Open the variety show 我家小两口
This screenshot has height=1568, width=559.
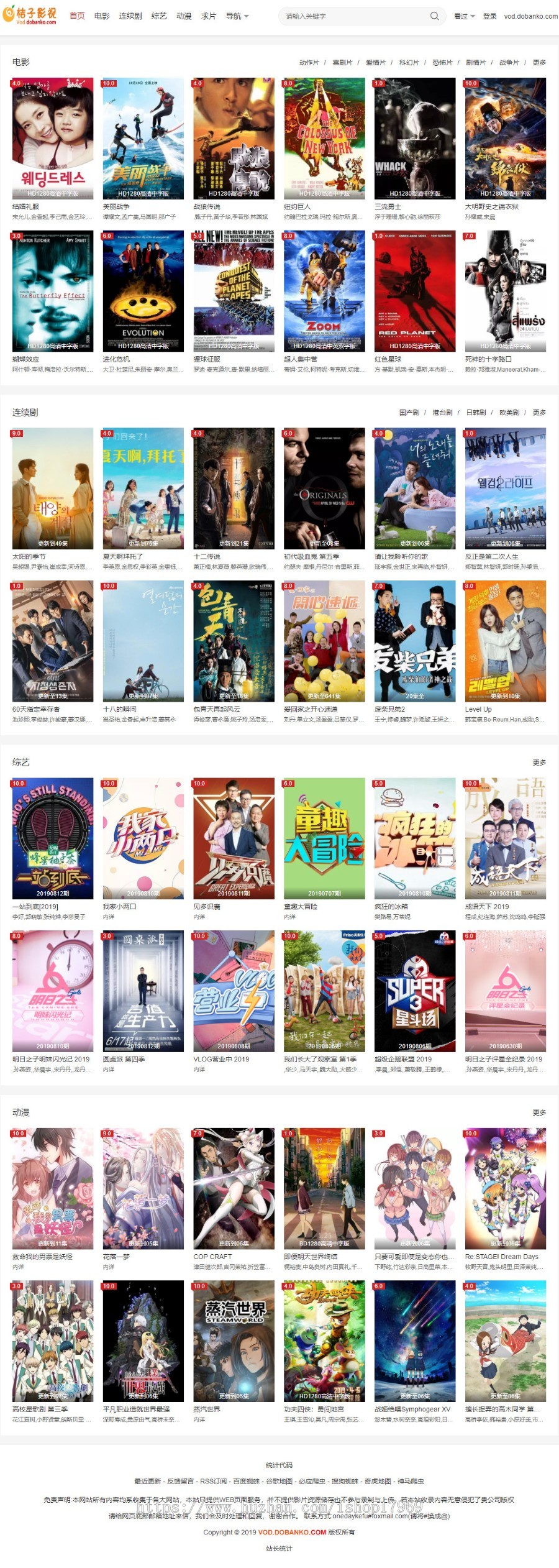[x=143, y=838]
